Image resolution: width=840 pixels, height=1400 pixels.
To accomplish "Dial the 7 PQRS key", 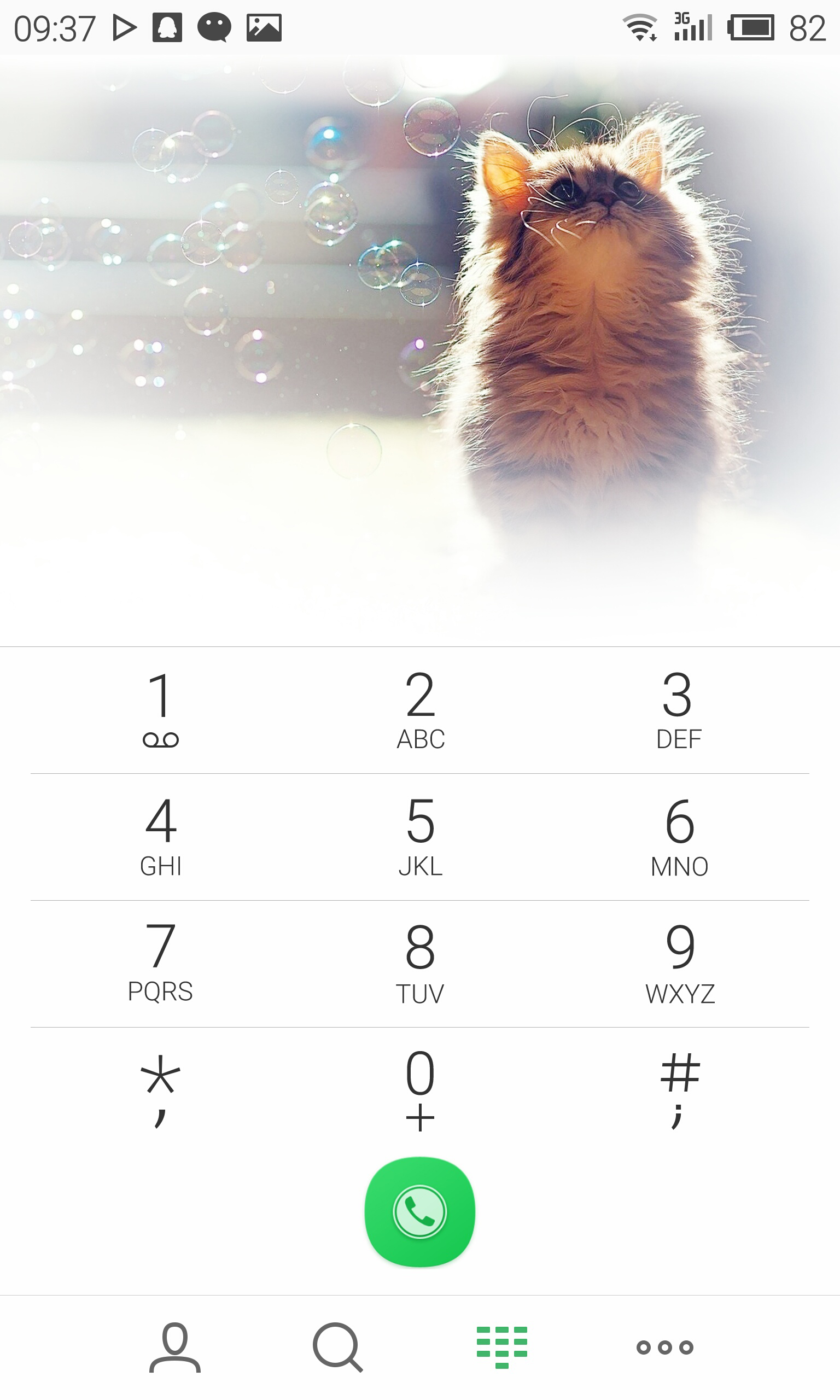I will (161, 963).
